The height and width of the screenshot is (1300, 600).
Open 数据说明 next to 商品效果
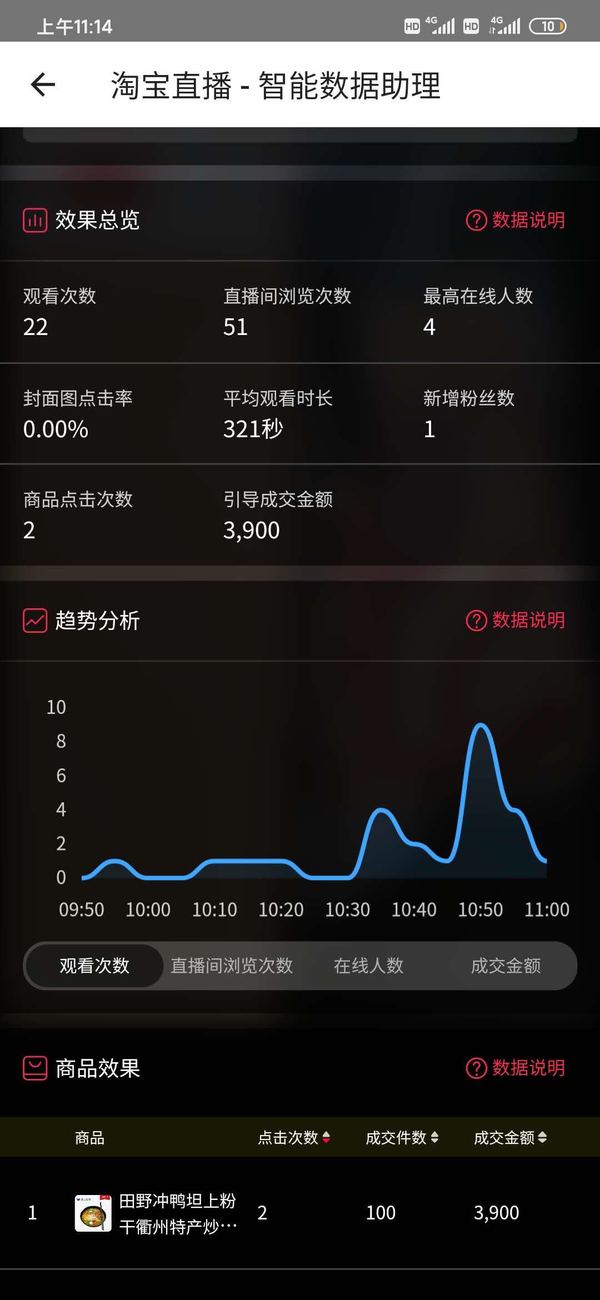[516, 1068]
